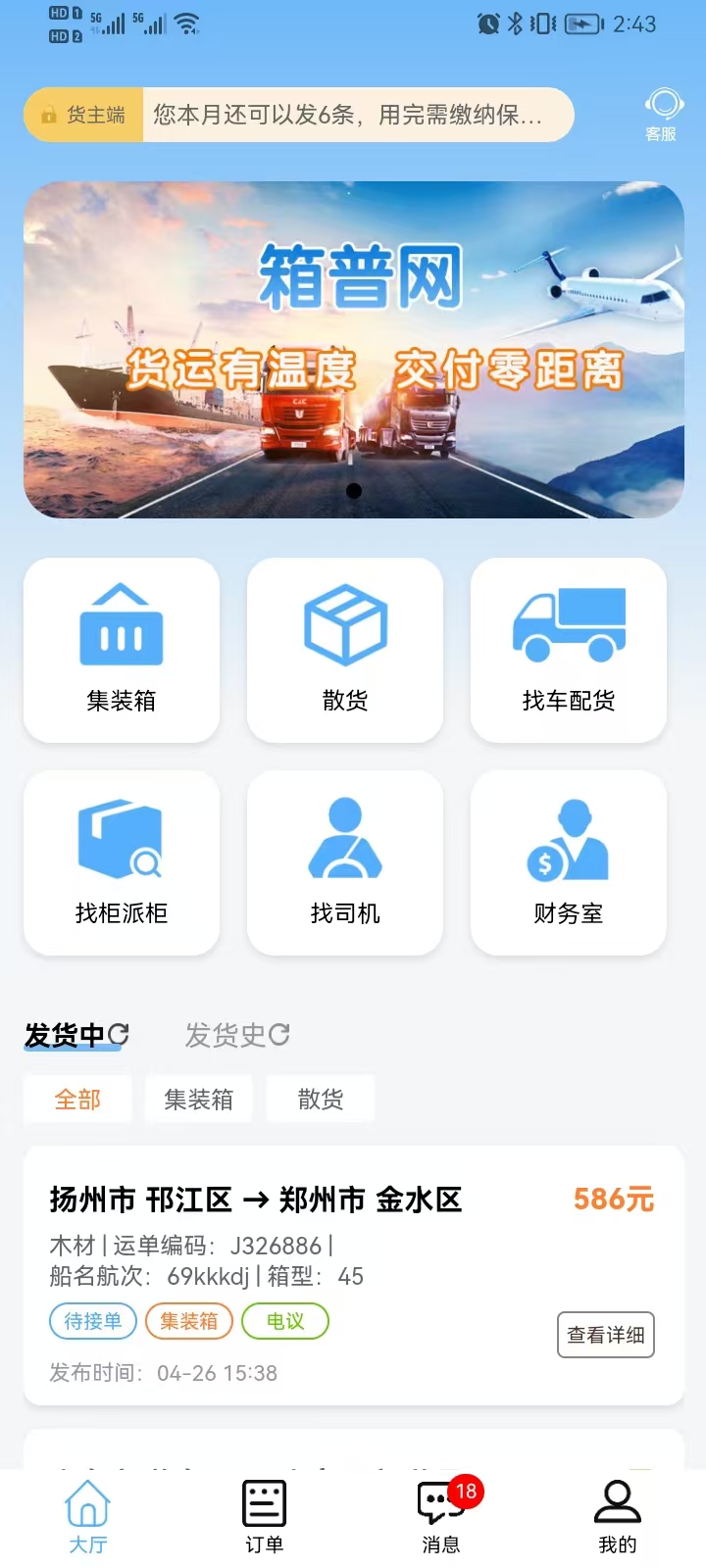Open the 订单 orders tab
This screenshot has height=1568, width=706.
pos(265,1517)
